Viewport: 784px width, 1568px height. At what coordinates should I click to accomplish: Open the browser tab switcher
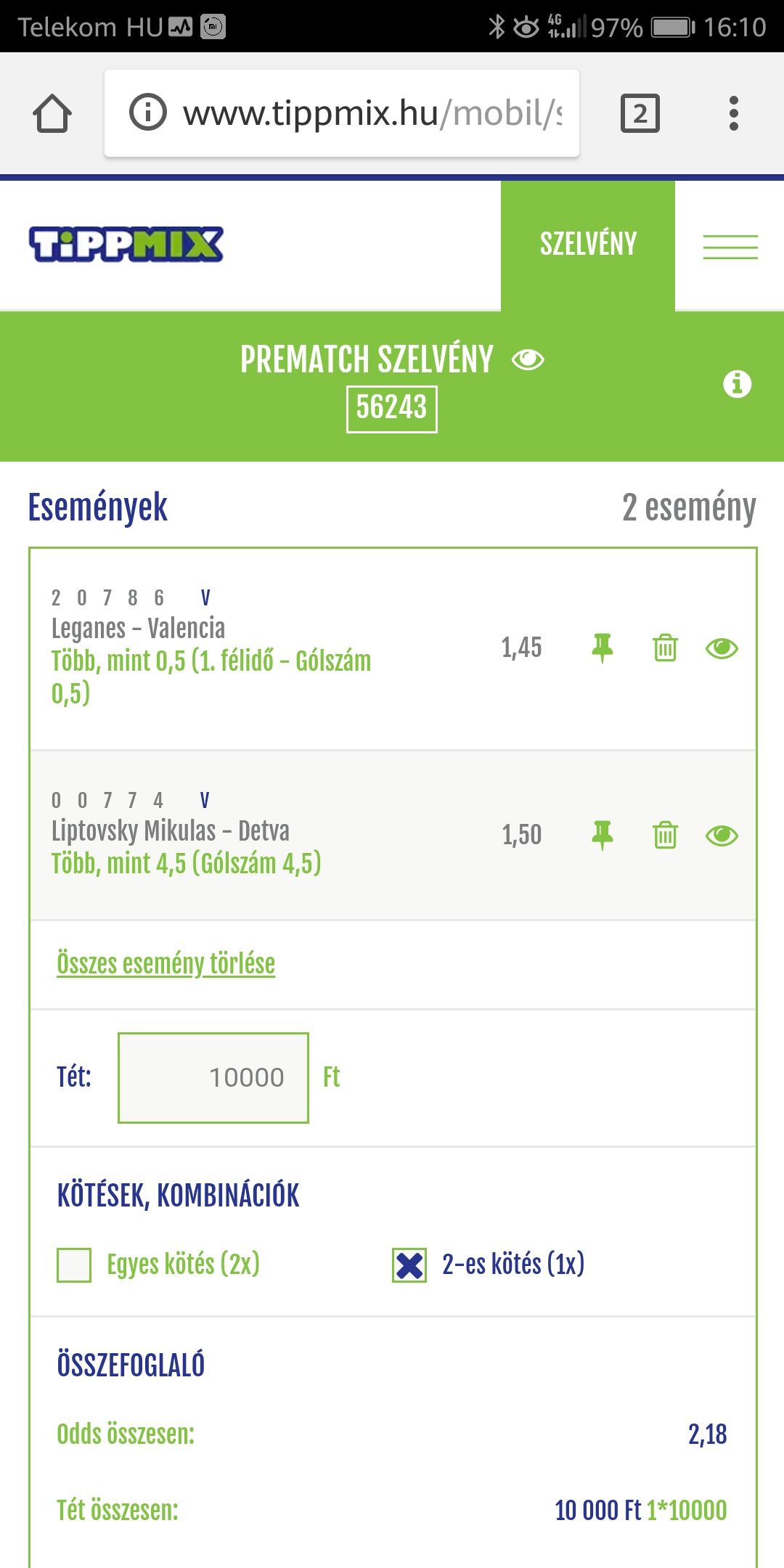click(640, 113)
